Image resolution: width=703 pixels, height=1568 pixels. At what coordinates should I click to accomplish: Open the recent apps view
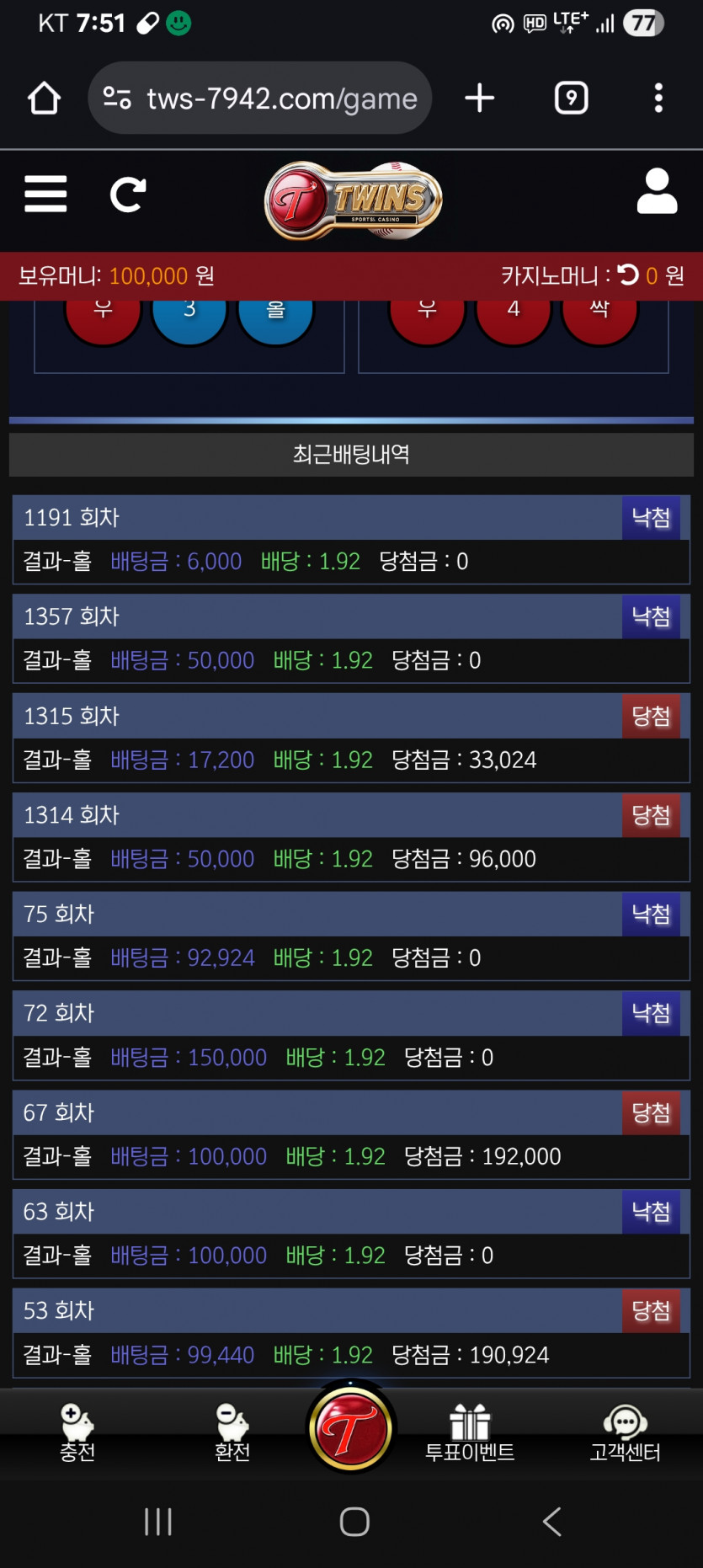157,1522
